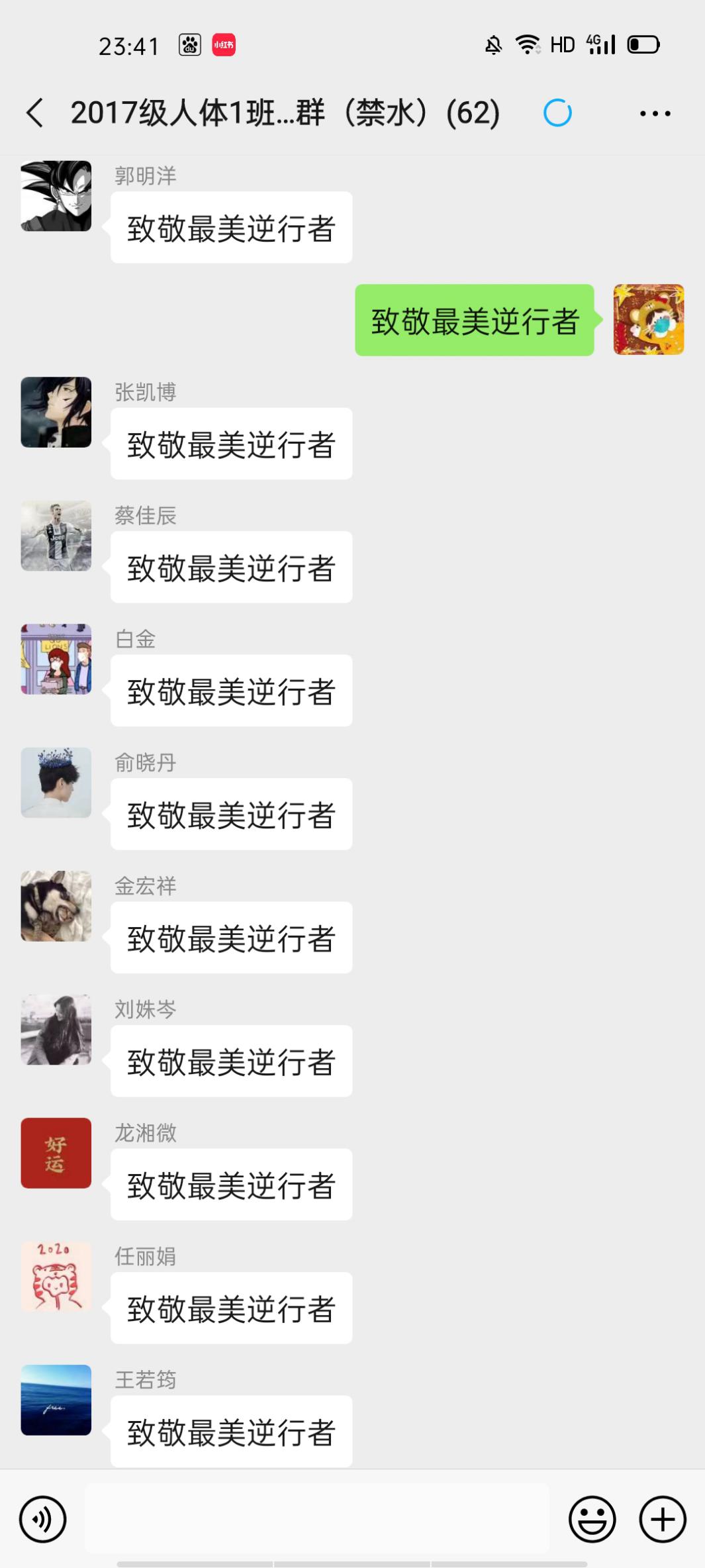View 白金's profile from avatar
Image resolution: width=705 pixels, height=1568 pixels.
56,659
